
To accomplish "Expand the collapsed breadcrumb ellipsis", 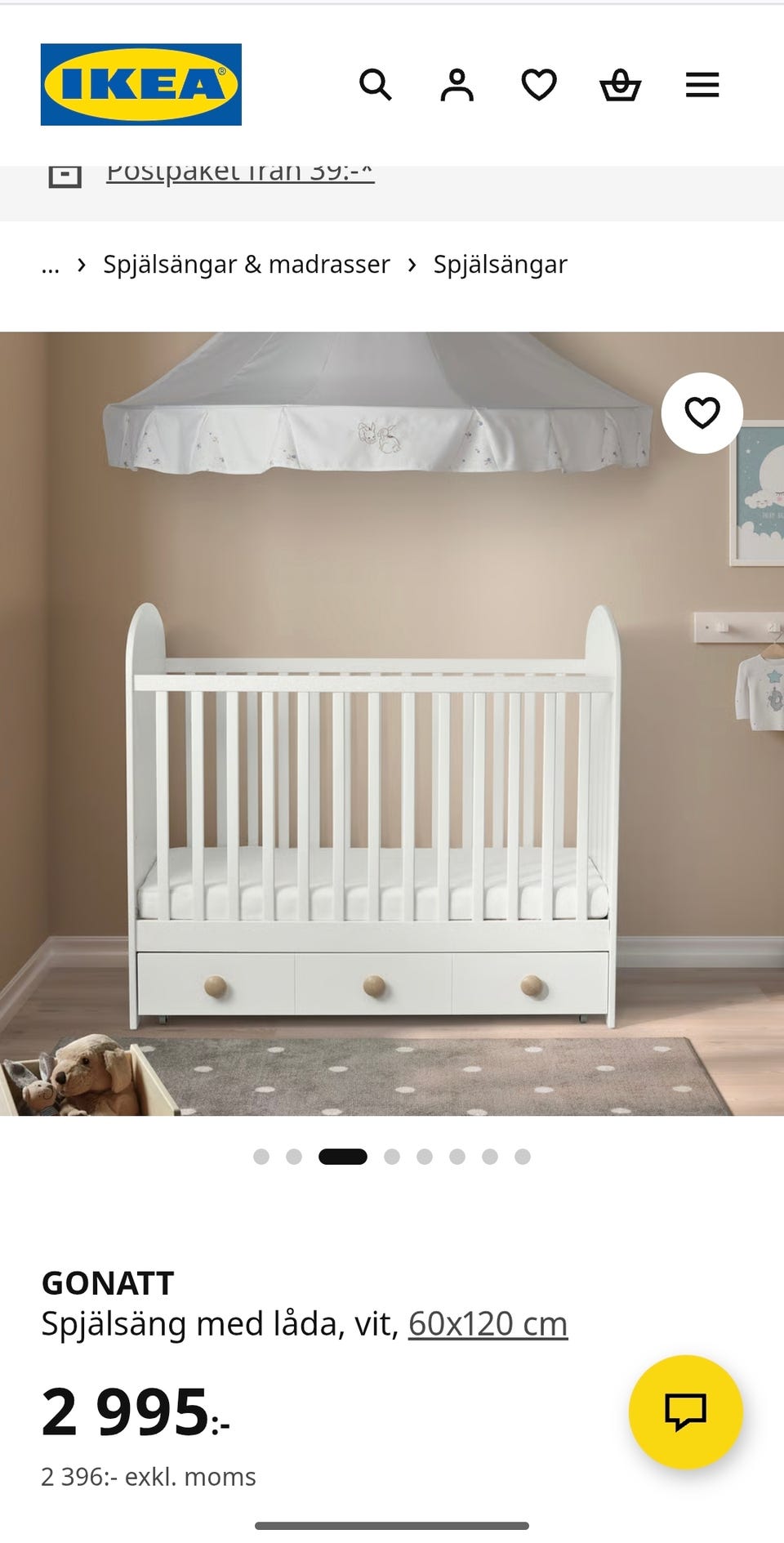I will tap(51, 265).
